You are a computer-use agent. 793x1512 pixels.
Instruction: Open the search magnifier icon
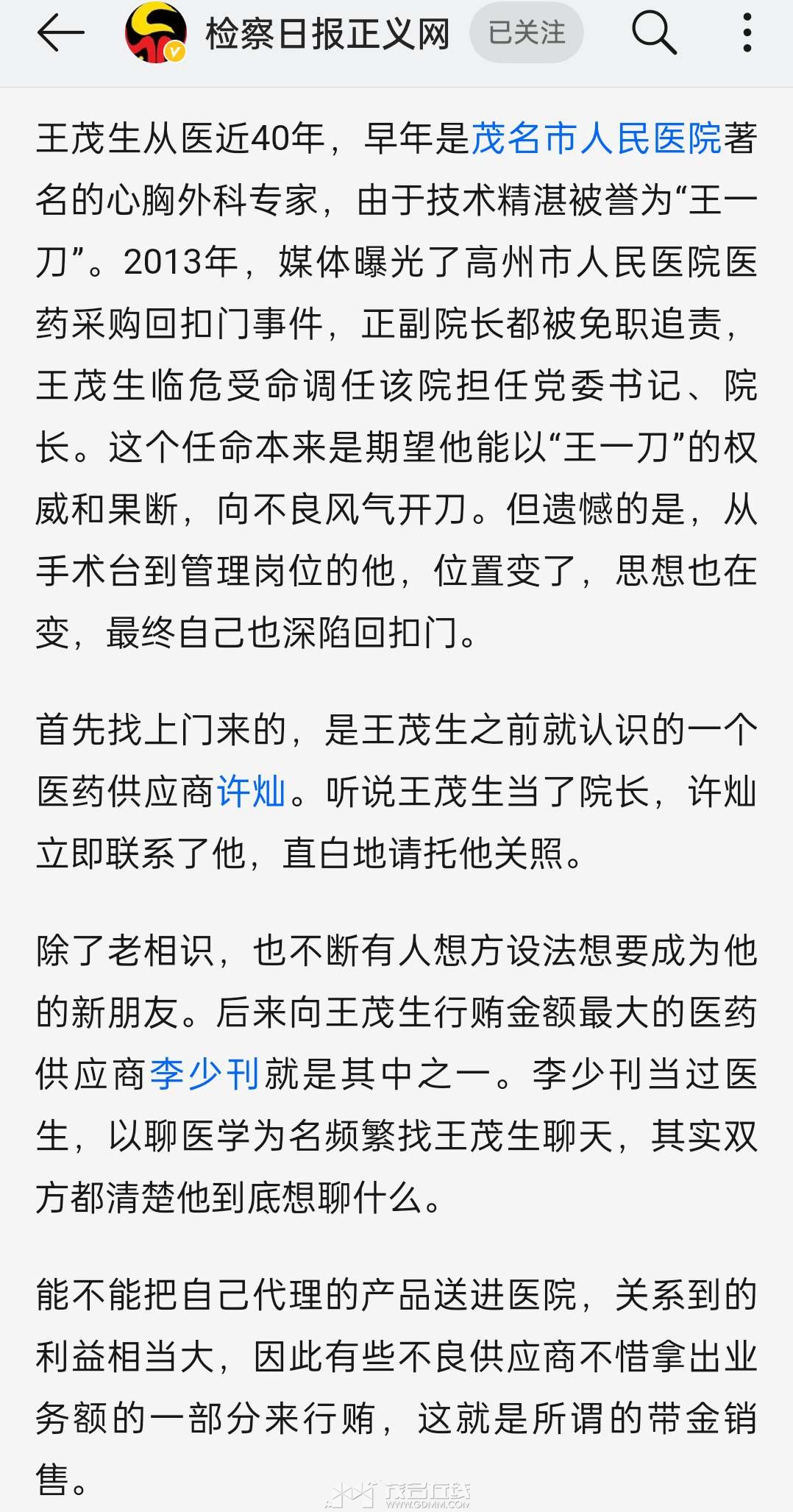pyautogui.click(x=653, y=33)
